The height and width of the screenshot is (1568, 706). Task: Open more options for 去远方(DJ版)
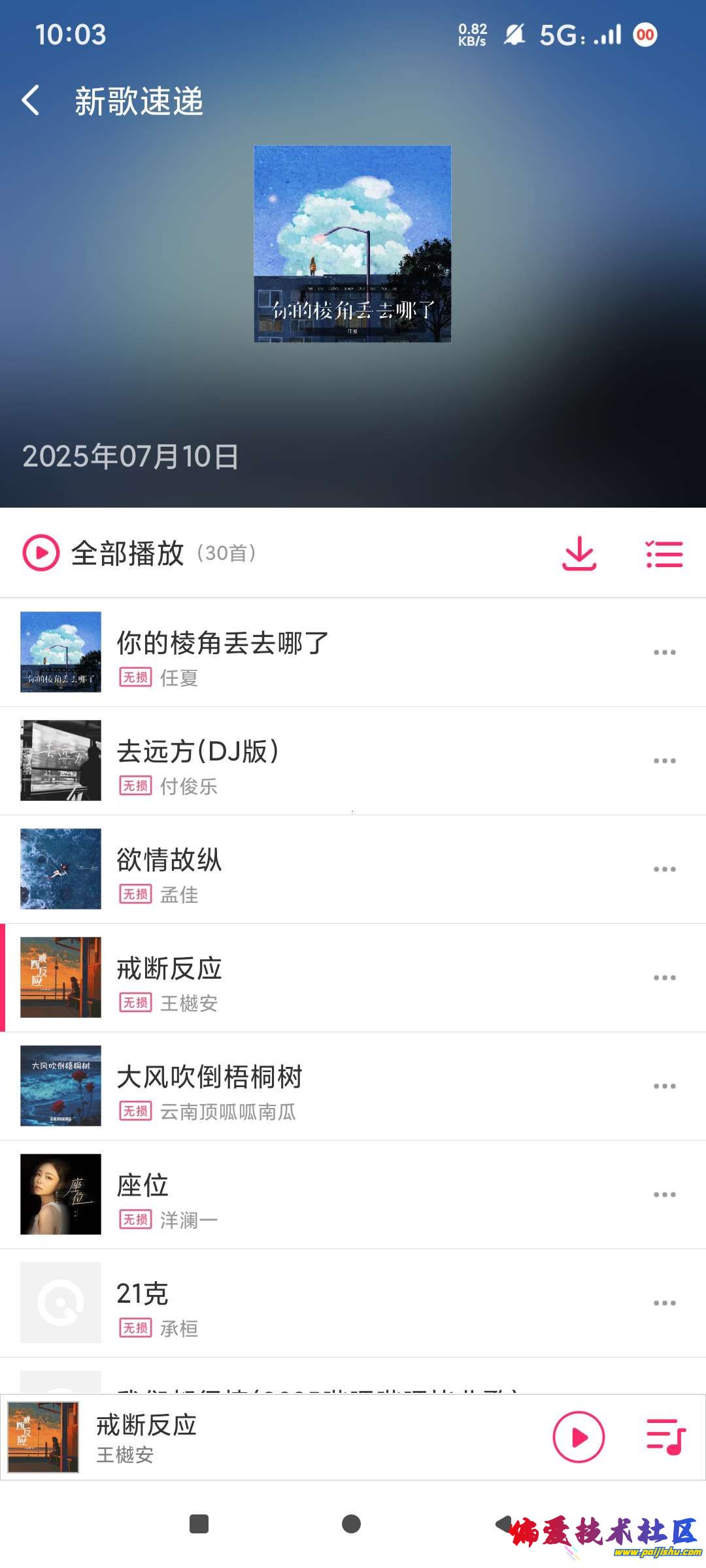coord(664,760)
